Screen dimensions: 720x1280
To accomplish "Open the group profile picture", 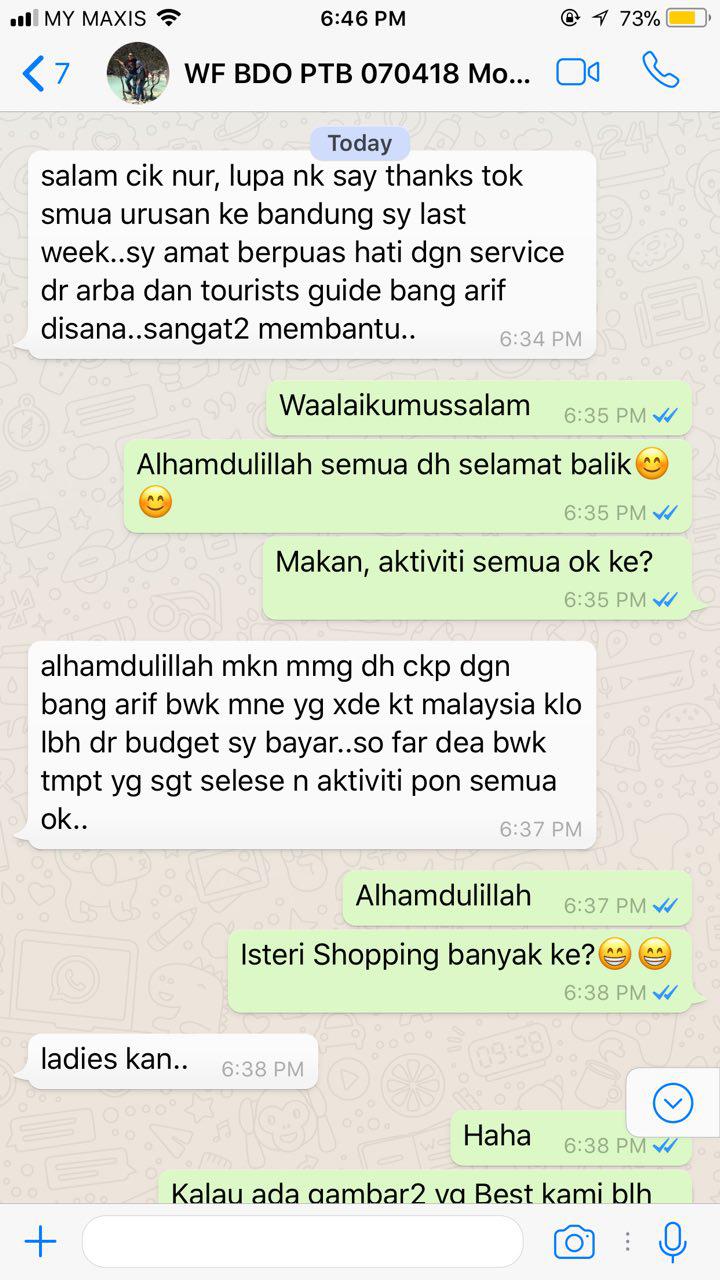I will click(x=138, y=73).
